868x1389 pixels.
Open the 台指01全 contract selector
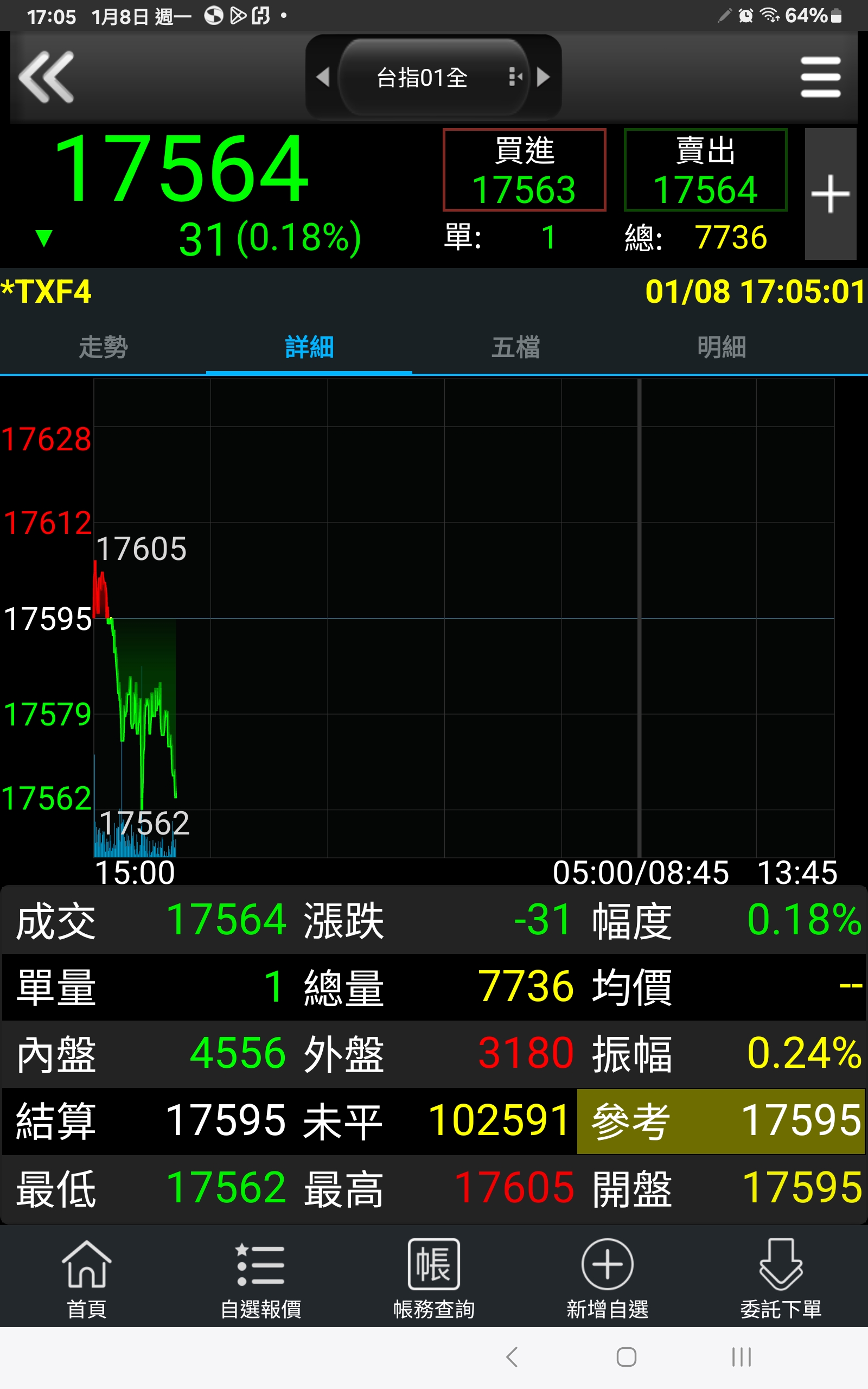(x=433, y=77)
